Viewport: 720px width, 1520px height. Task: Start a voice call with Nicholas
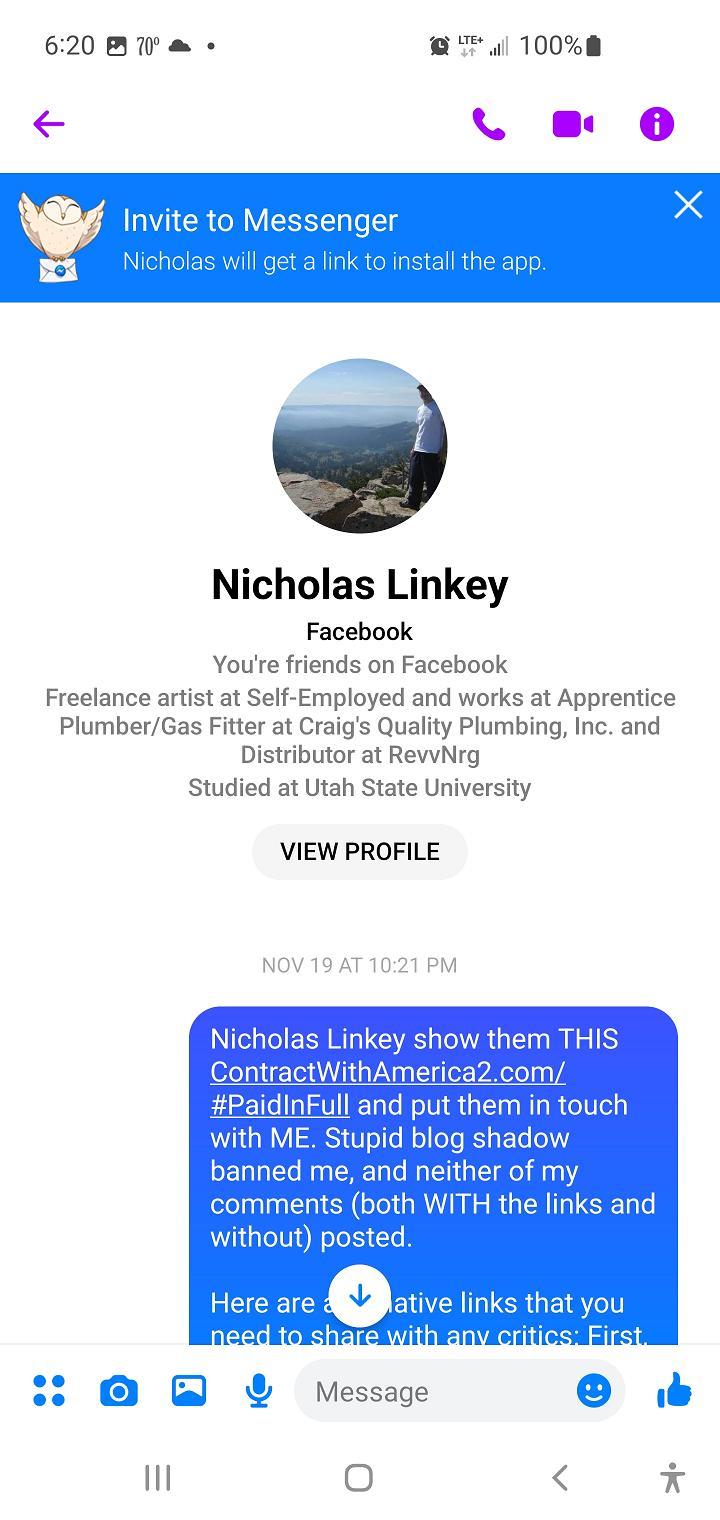point(488,124)
